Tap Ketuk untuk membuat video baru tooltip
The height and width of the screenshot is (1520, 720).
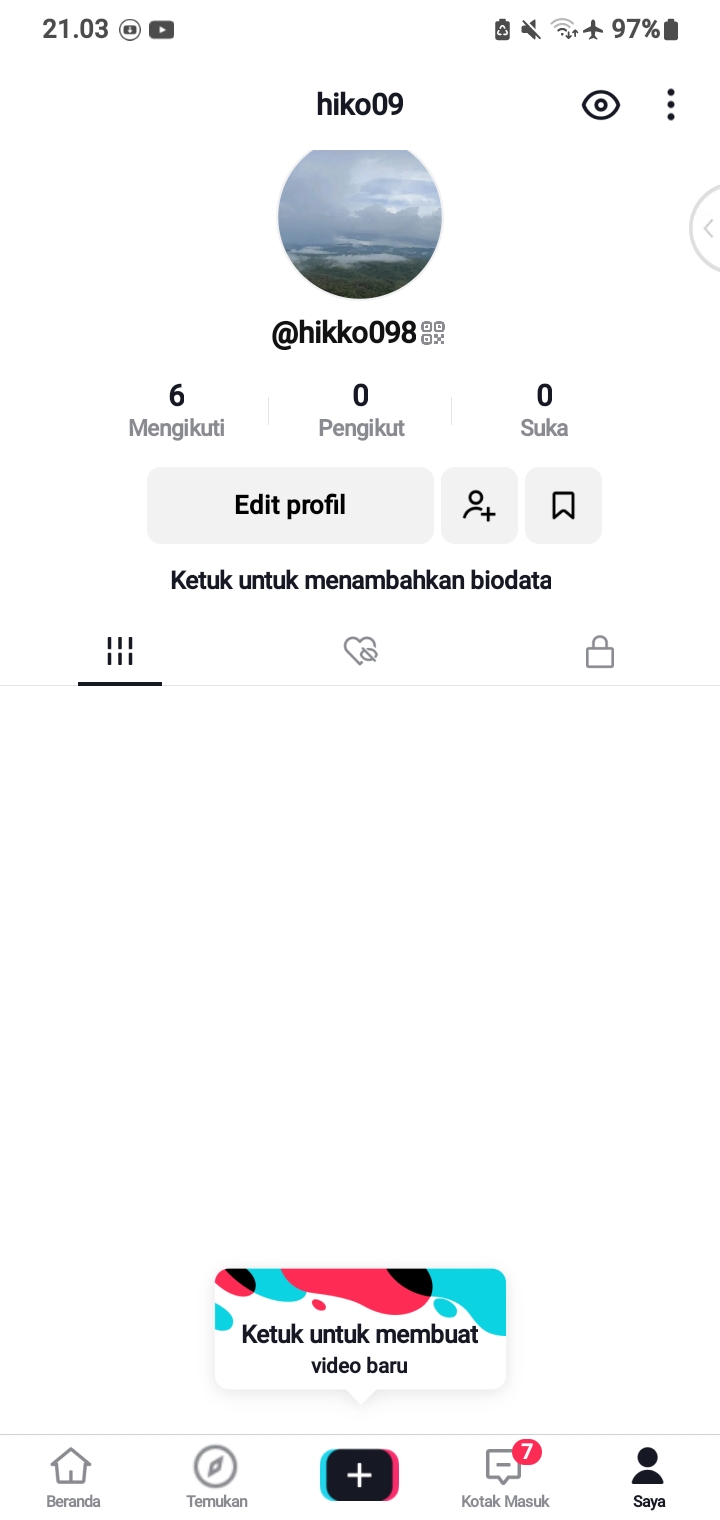coord(360,1330)
